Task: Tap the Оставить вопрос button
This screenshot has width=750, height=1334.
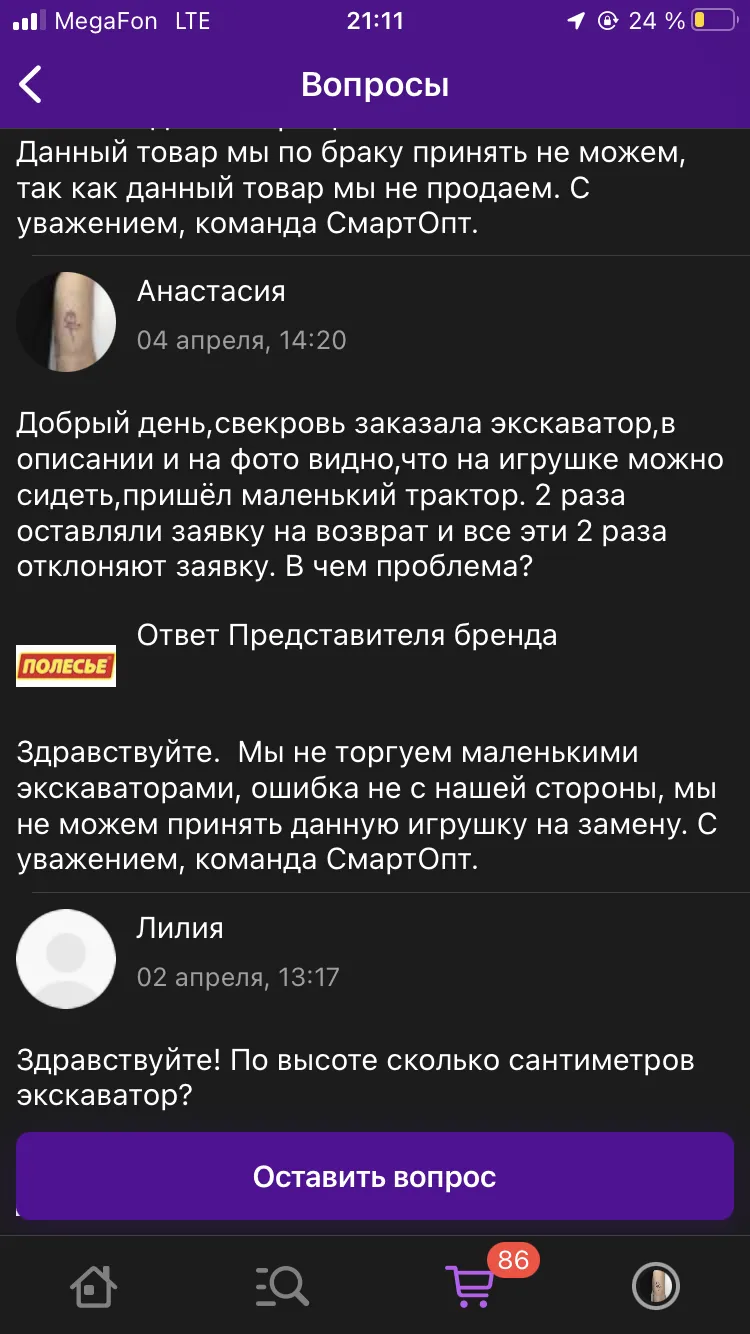Action: [375, 1176]
